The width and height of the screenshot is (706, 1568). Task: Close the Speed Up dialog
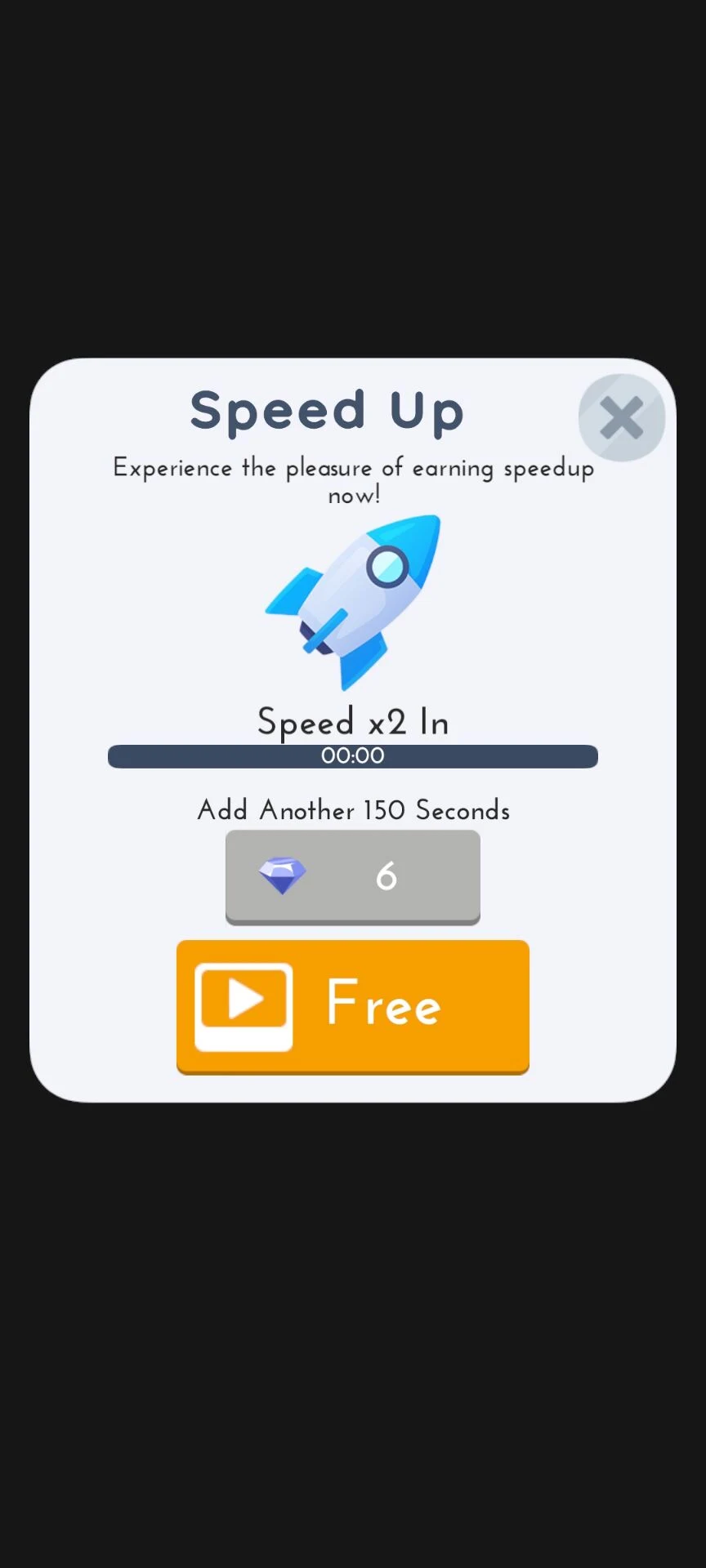(x=621, y=418)
